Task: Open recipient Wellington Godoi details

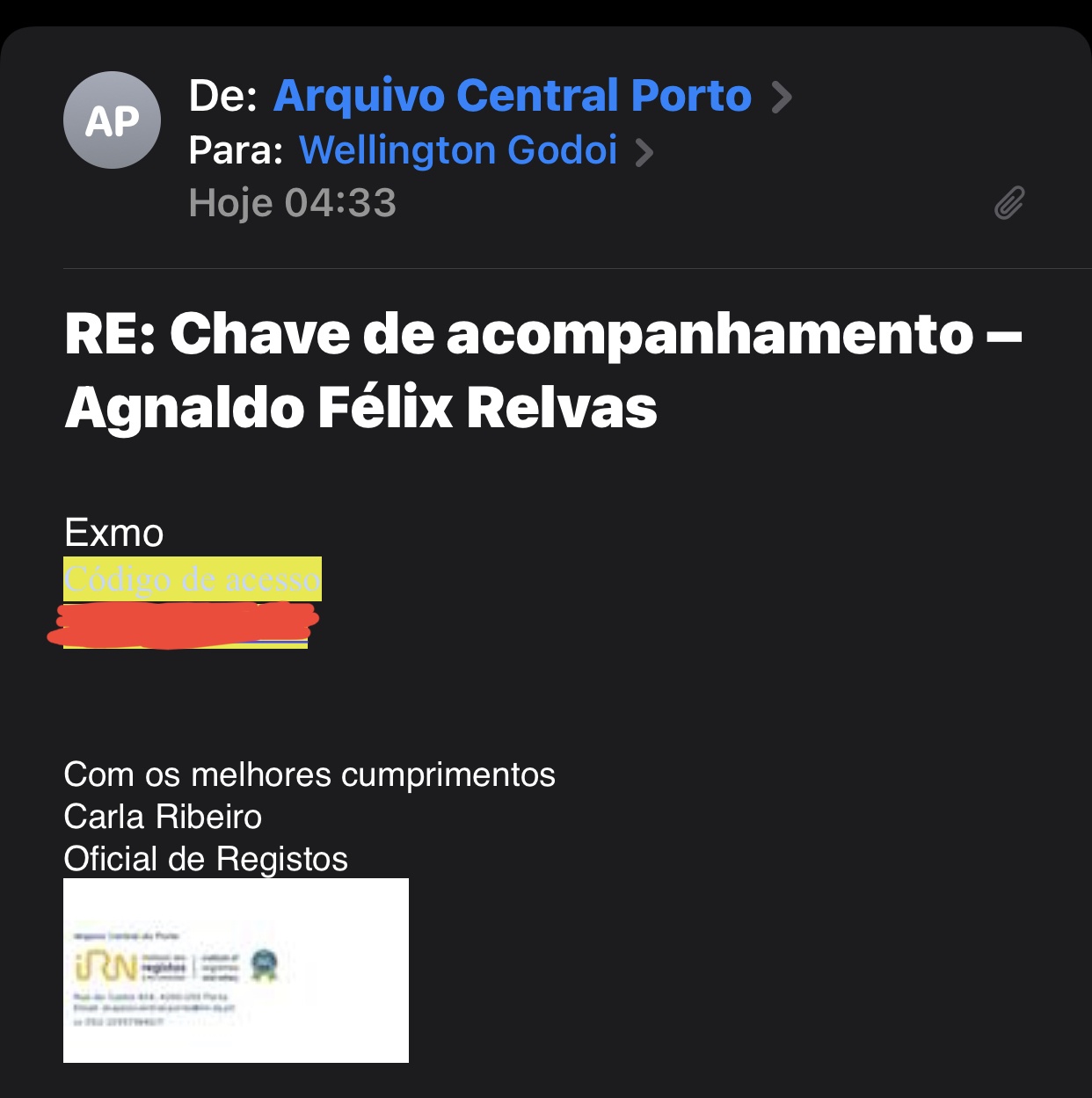Action: coord(458,150)
